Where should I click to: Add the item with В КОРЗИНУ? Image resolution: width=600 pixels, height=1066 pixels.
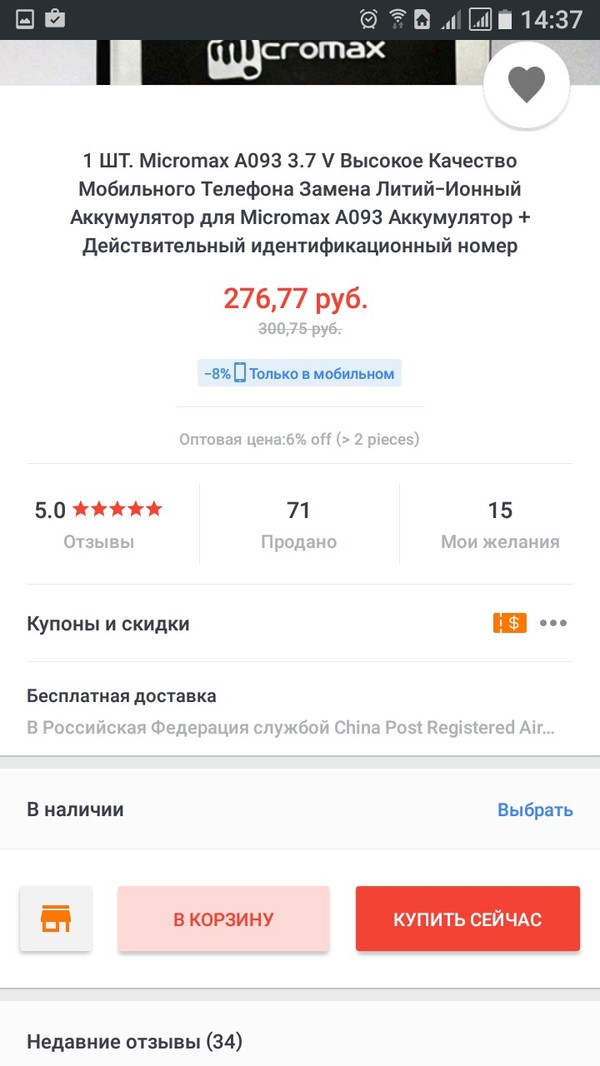coord(223,919)
